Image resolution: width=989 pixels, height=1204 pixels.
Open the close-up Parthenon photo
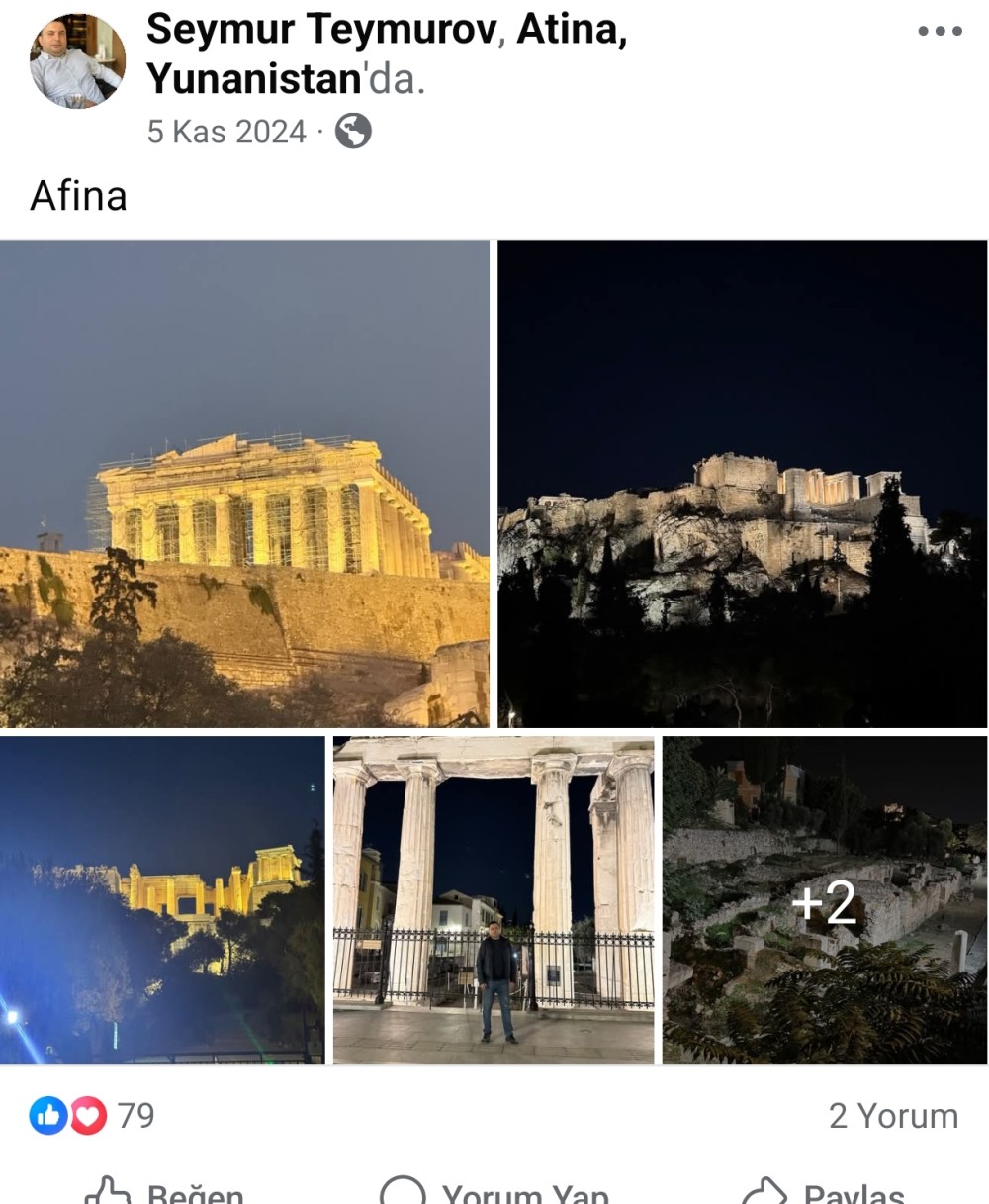coord(244,484)
